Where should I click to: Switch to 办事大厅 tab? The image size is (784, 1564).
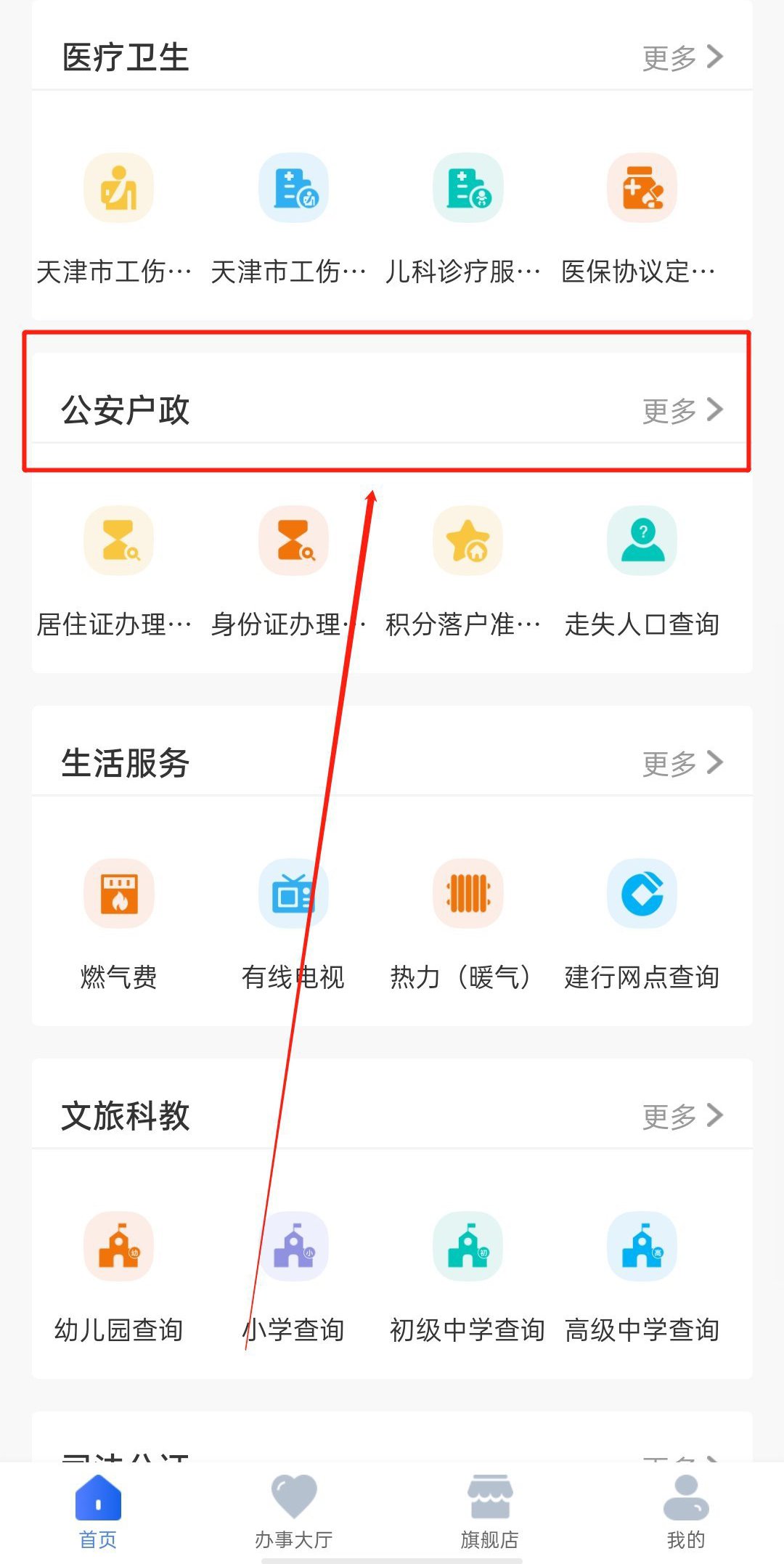click(294, 1512)
